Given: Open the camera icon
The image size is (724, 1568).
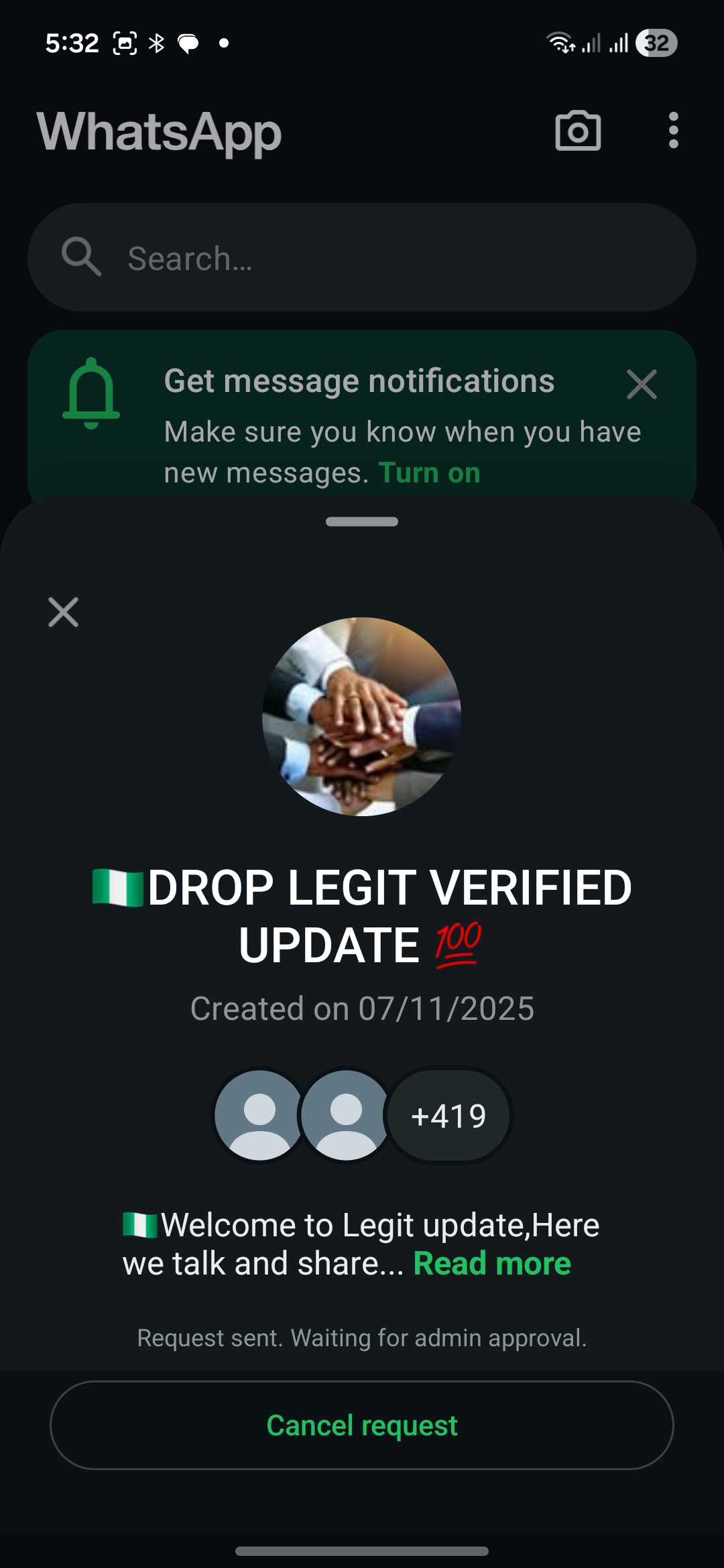Looking at the screenshot, I should tap(578, 131).
